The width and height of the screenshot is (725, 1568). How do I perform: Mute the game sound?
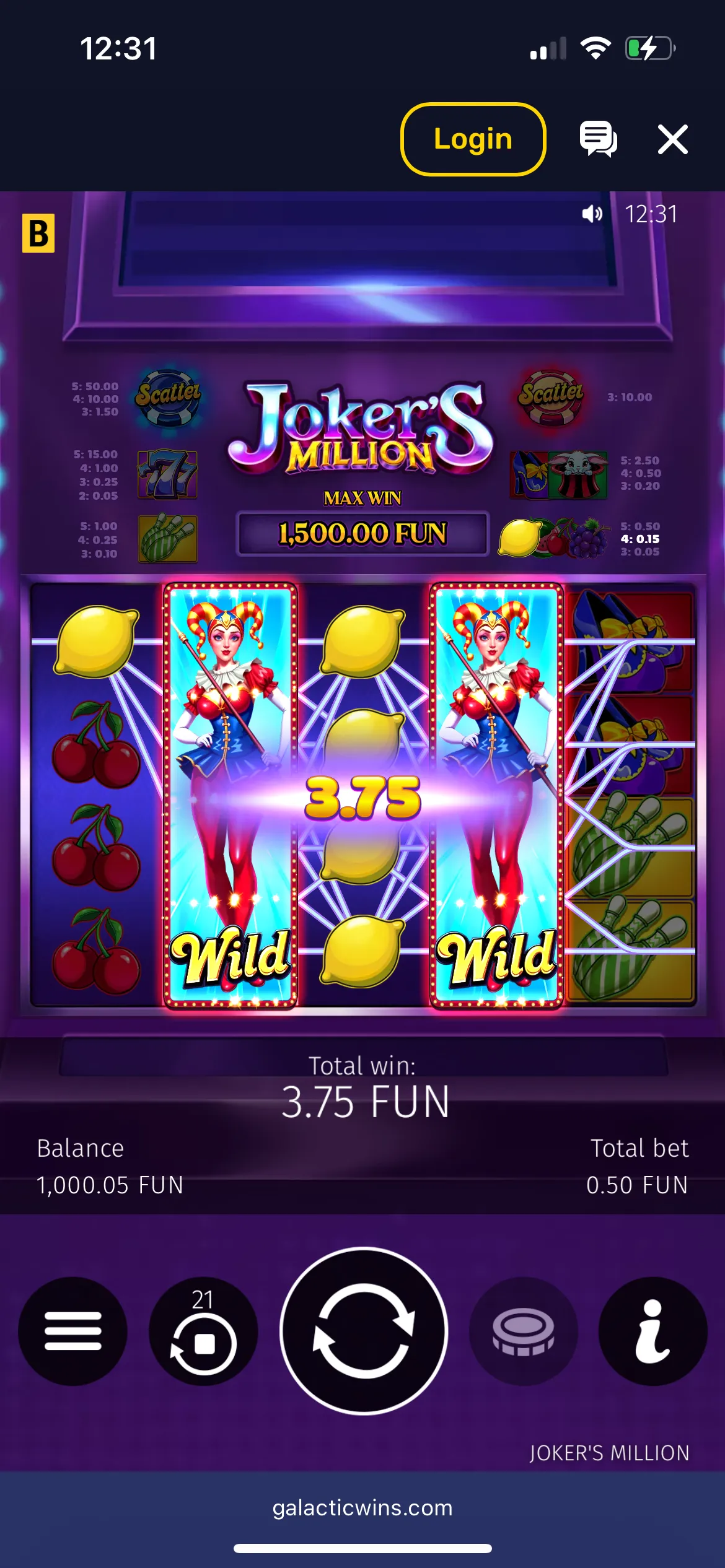pos(592,214)
